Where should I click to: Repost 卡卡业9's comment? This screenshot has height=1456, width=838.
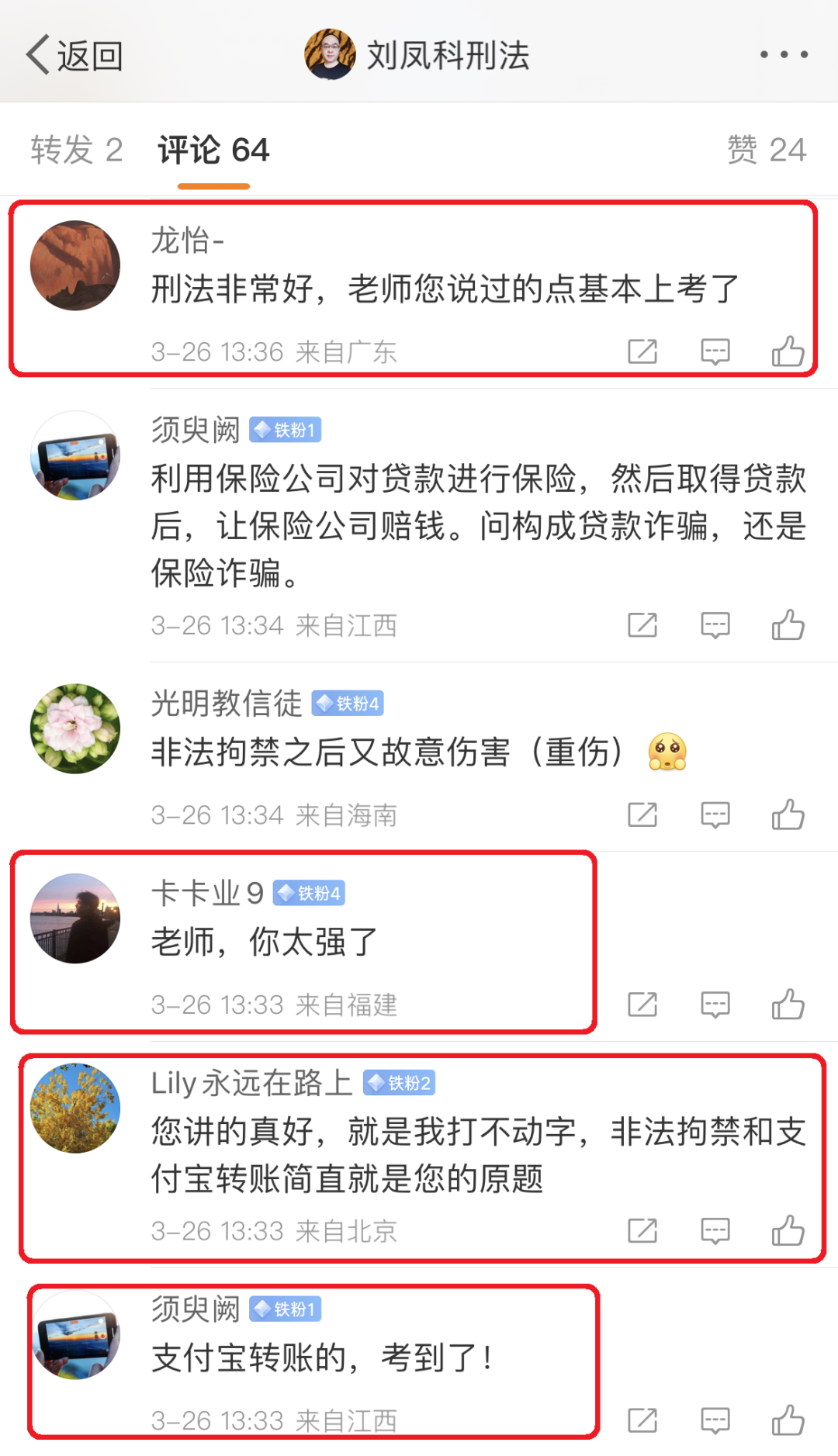[x=642, y=1005]
